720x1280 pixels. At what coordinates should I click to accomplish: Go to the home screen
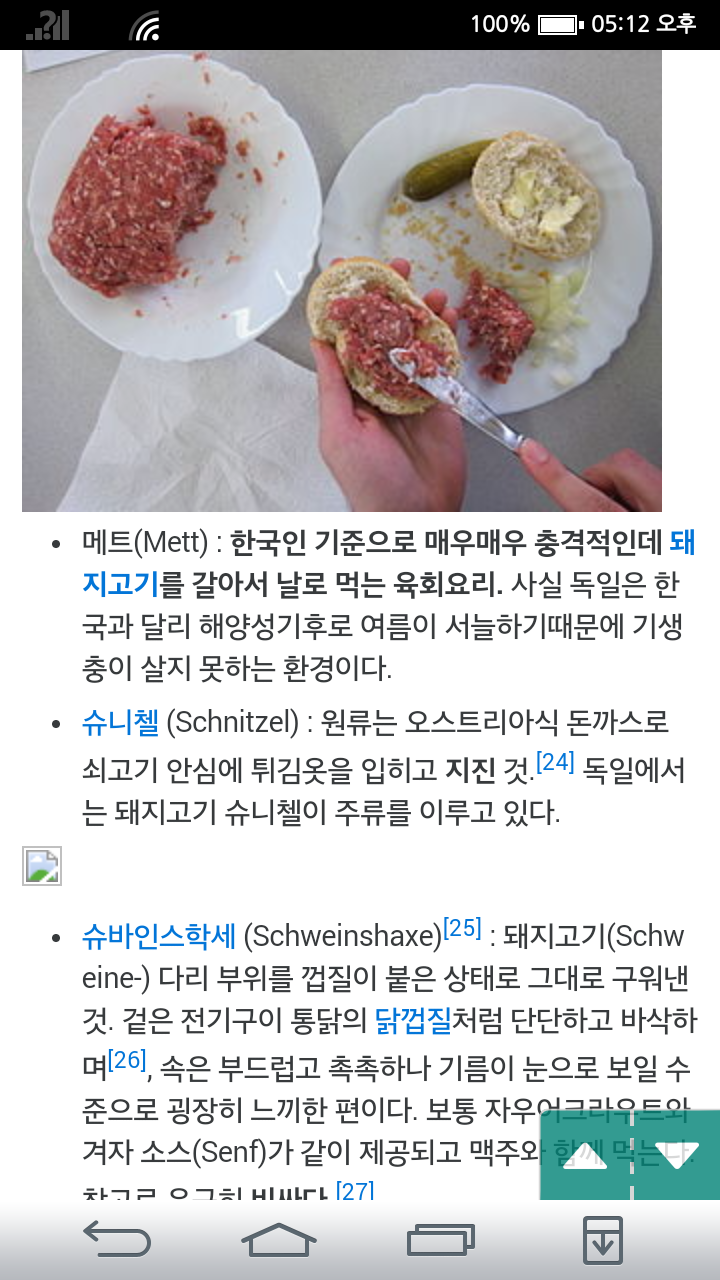coord(279,1240)
